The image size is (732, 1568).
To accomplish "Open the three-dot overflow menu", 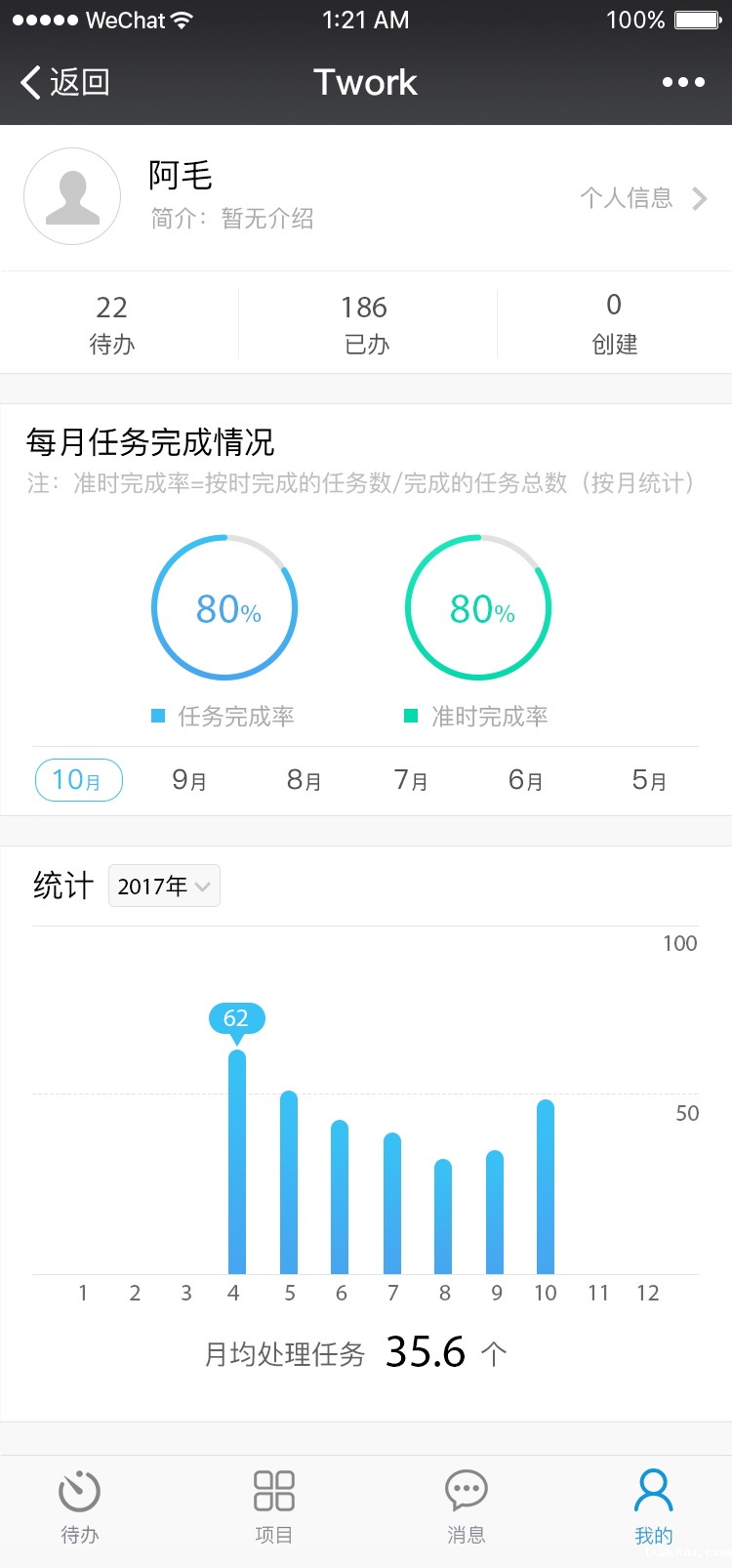I will (x=683, y=83).
